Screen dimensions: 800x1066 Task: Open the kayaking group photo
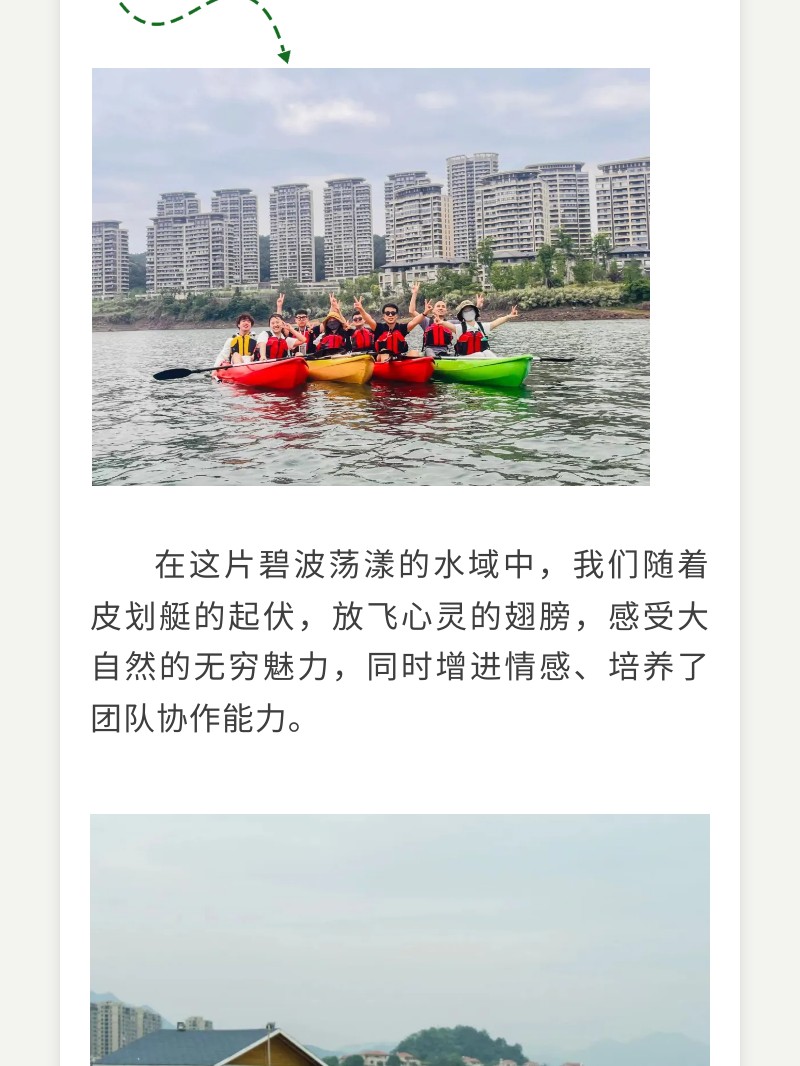(x=370, y=277)
